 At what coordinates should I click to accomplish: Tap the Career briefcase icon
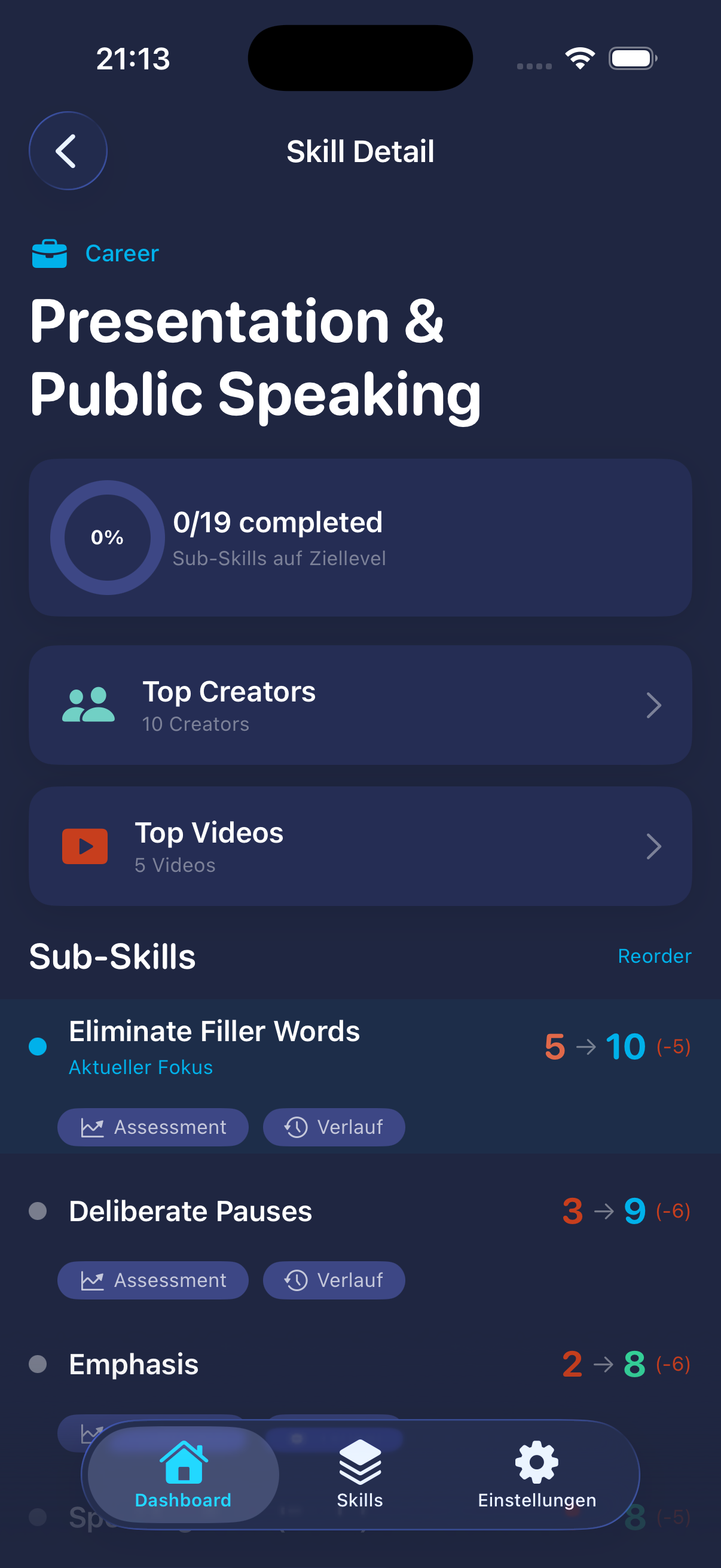click(50, 253)
